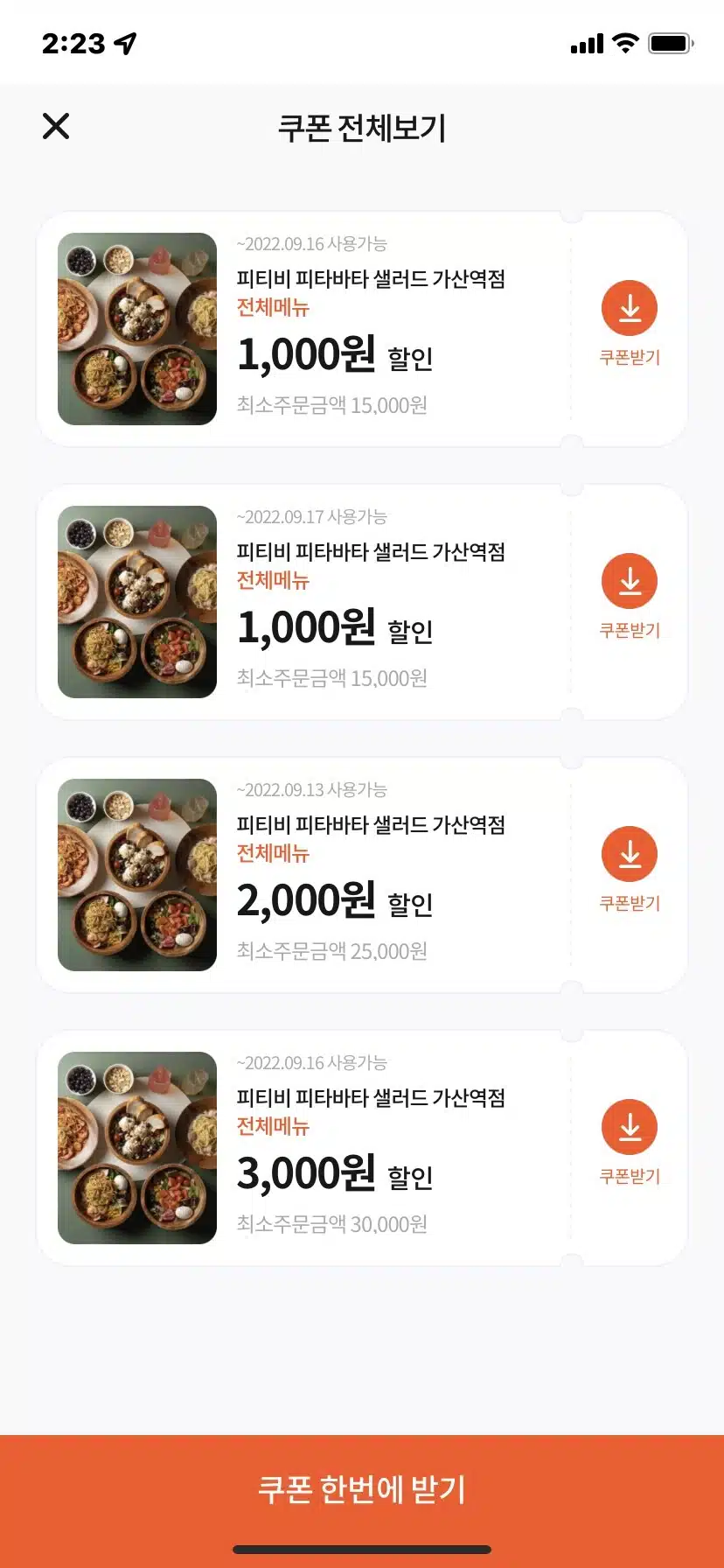
Task: Click the cellular signal bars in the status bar
Action: point(587,43)
